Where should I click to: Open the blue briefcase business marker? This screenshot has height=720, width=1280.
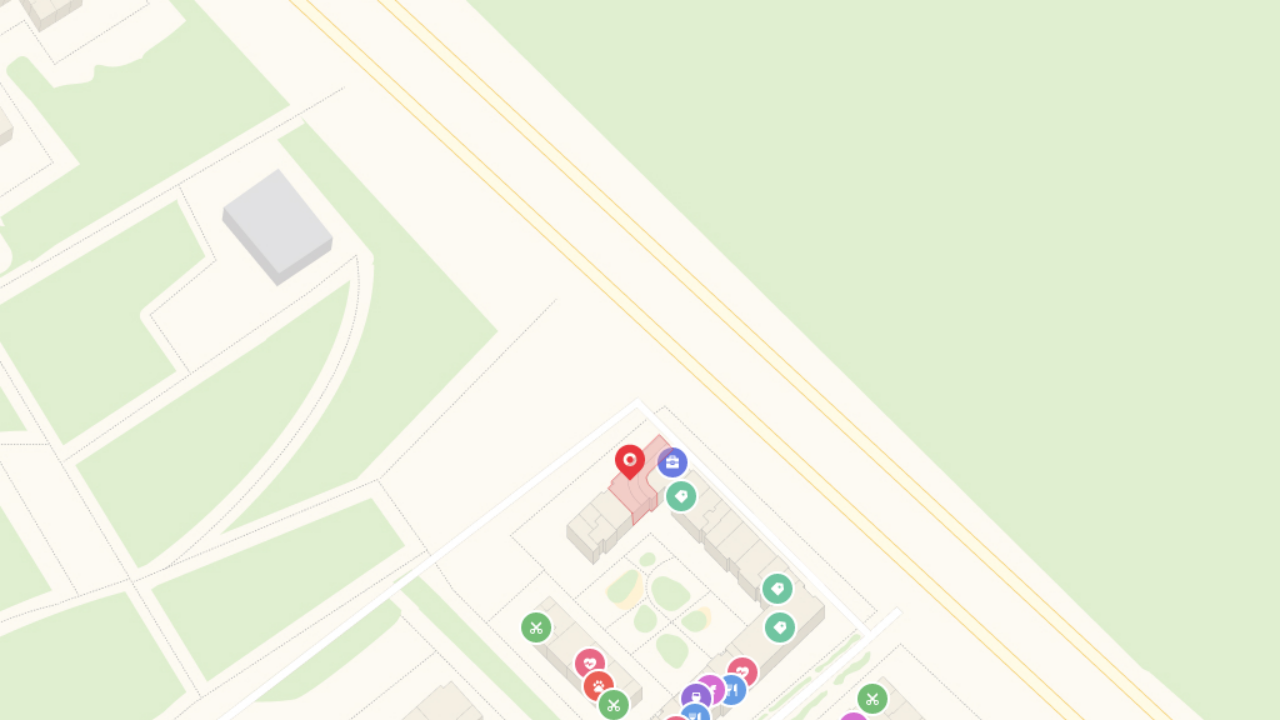tap(672, 463)
